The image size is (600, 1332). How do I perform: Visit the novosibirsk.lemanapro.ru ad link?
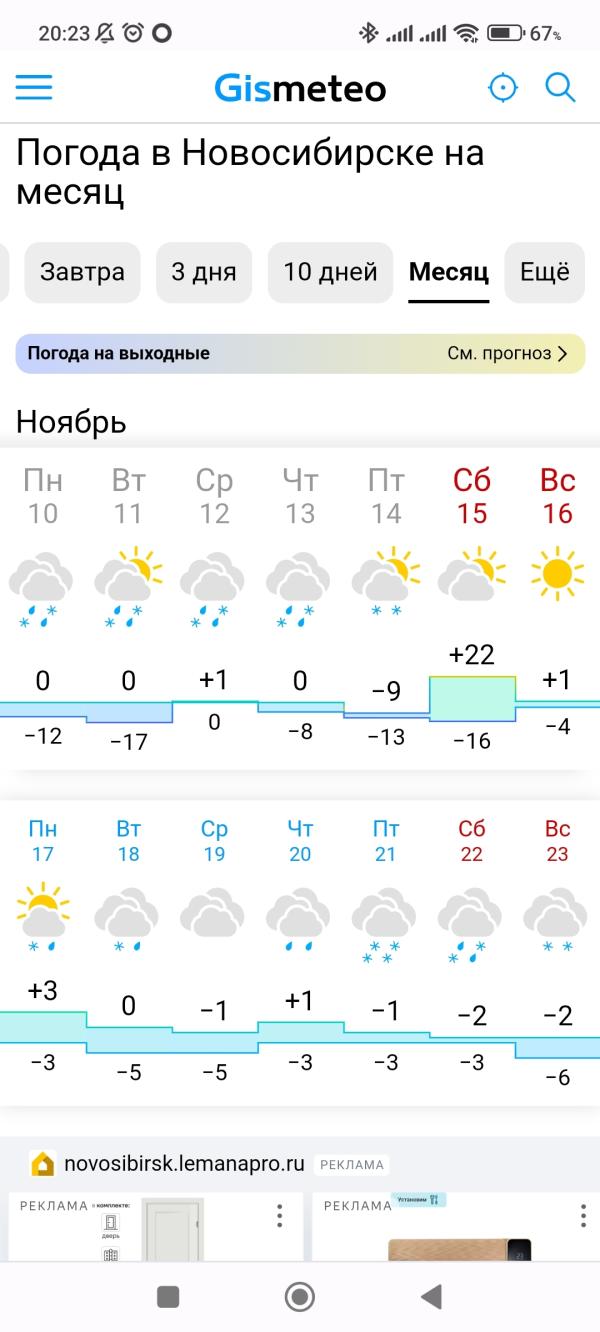point(183,1164)
